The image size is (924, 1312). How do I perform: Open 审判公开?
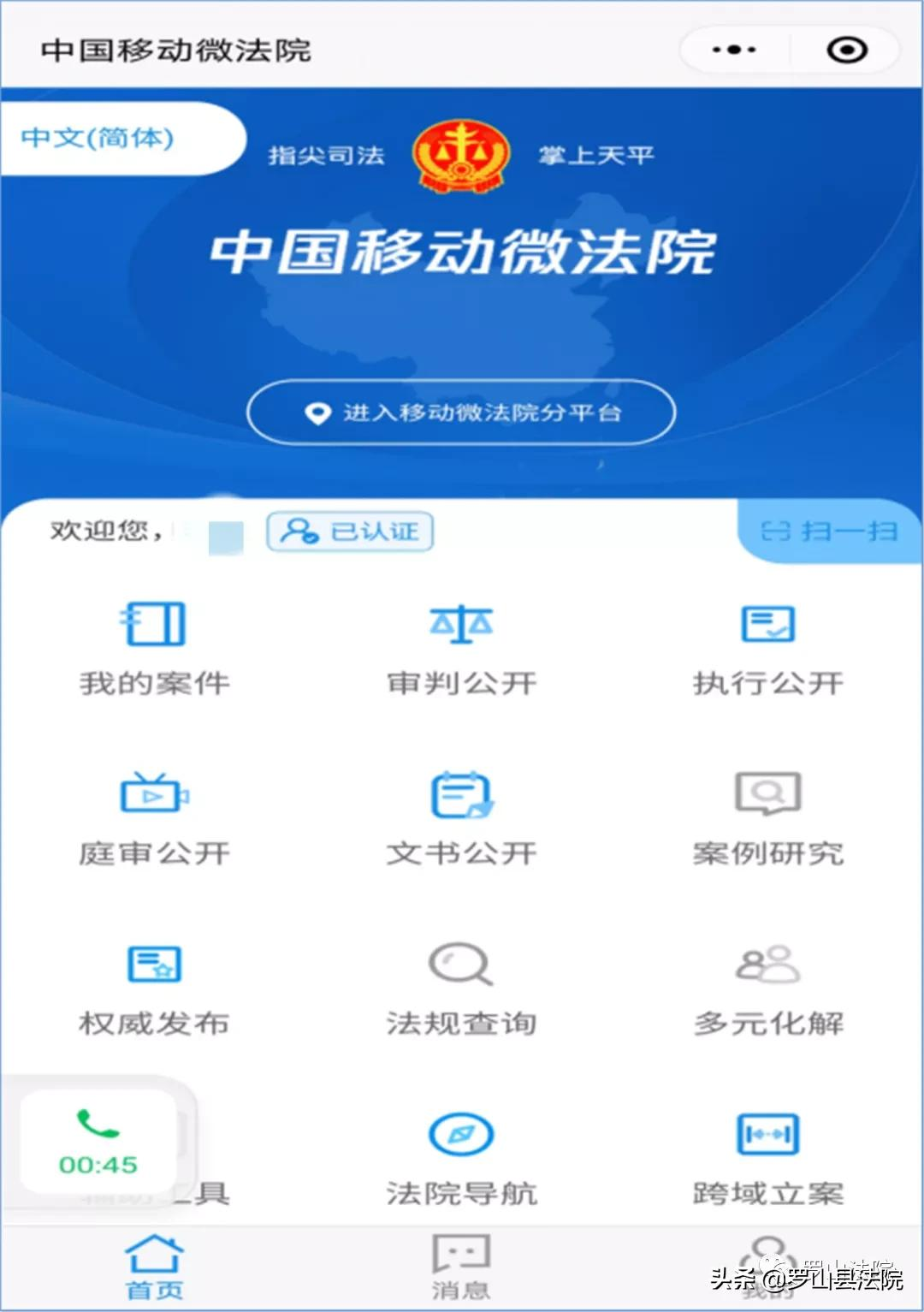(461, 648)
